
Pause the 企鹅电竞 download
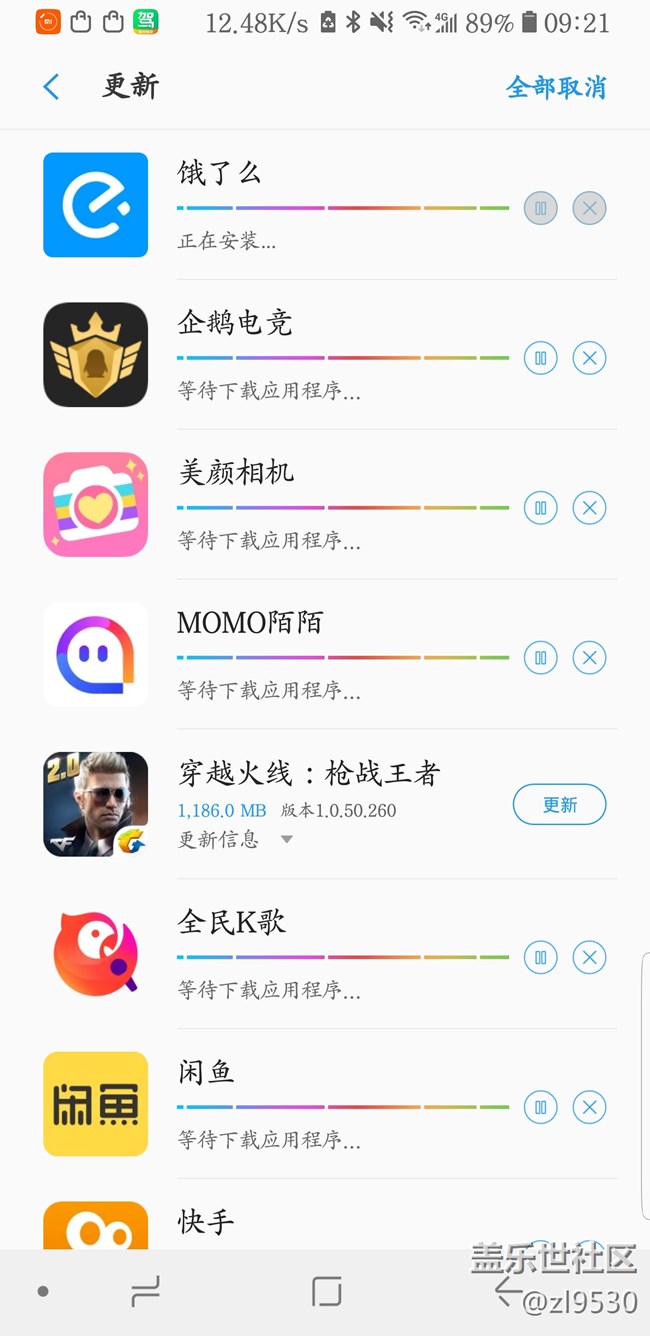[541, 358]
